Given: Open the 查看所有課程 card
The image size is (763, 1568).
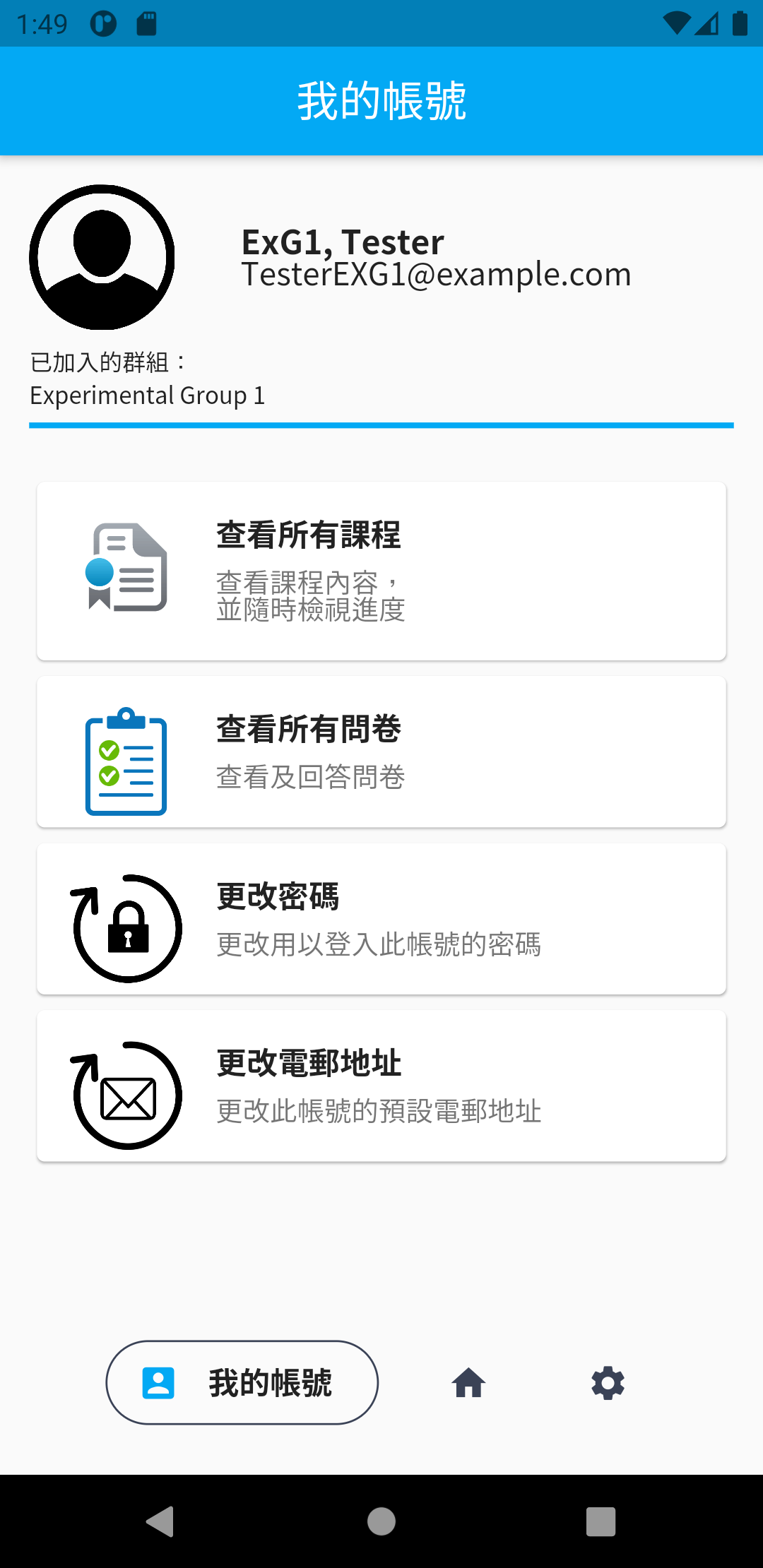Looking at the screenshot, I should click(x=381, y=571).
